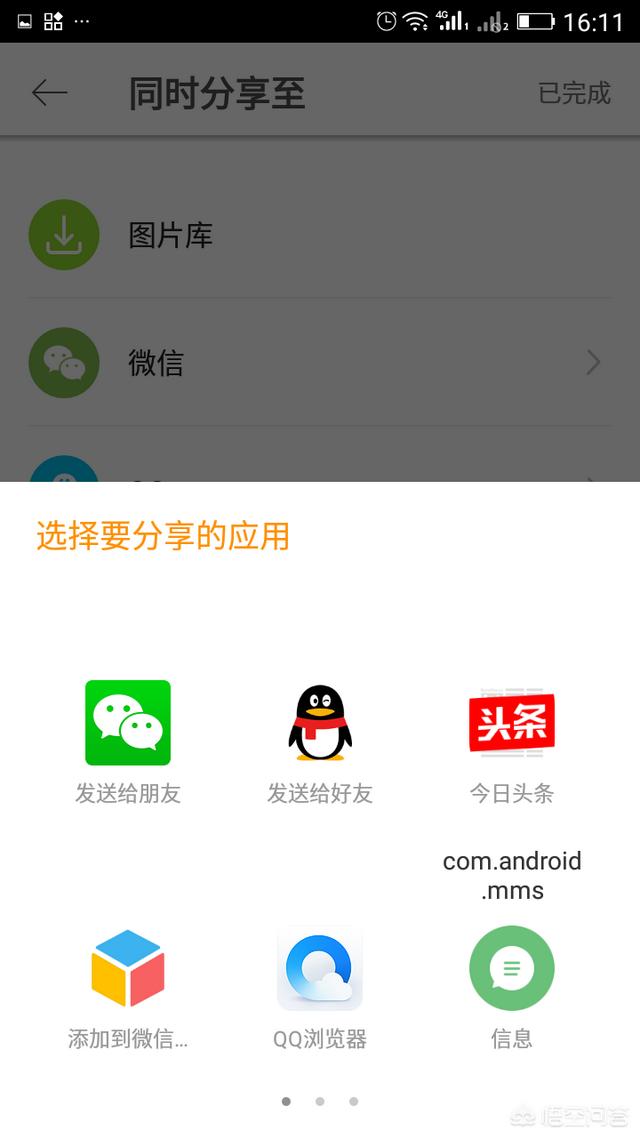Tap the page indicator dots
The image size is (640, 1138).
tap(320, 1101)
